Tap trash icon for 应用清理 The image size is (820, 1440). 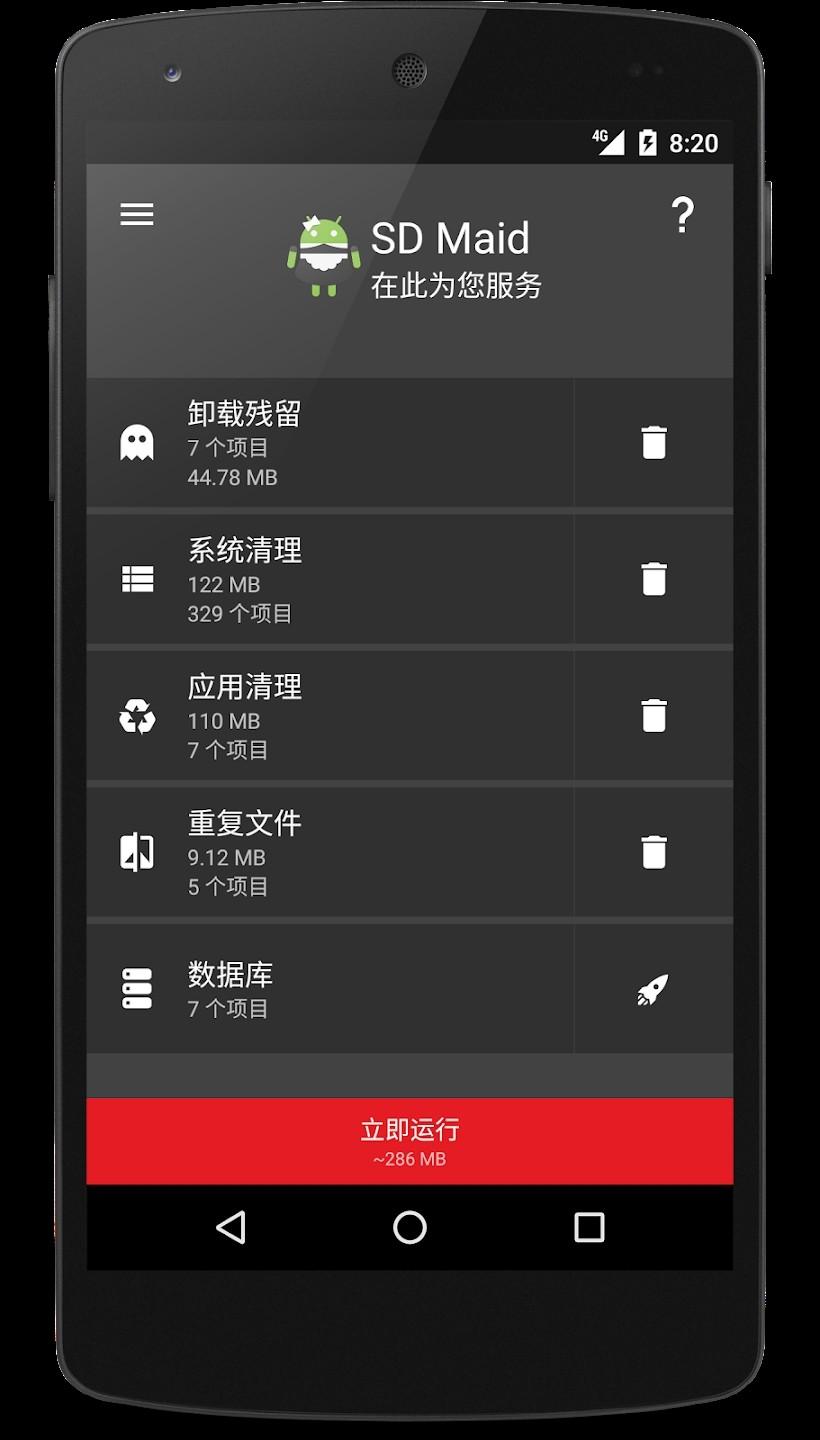click(654, 716)
